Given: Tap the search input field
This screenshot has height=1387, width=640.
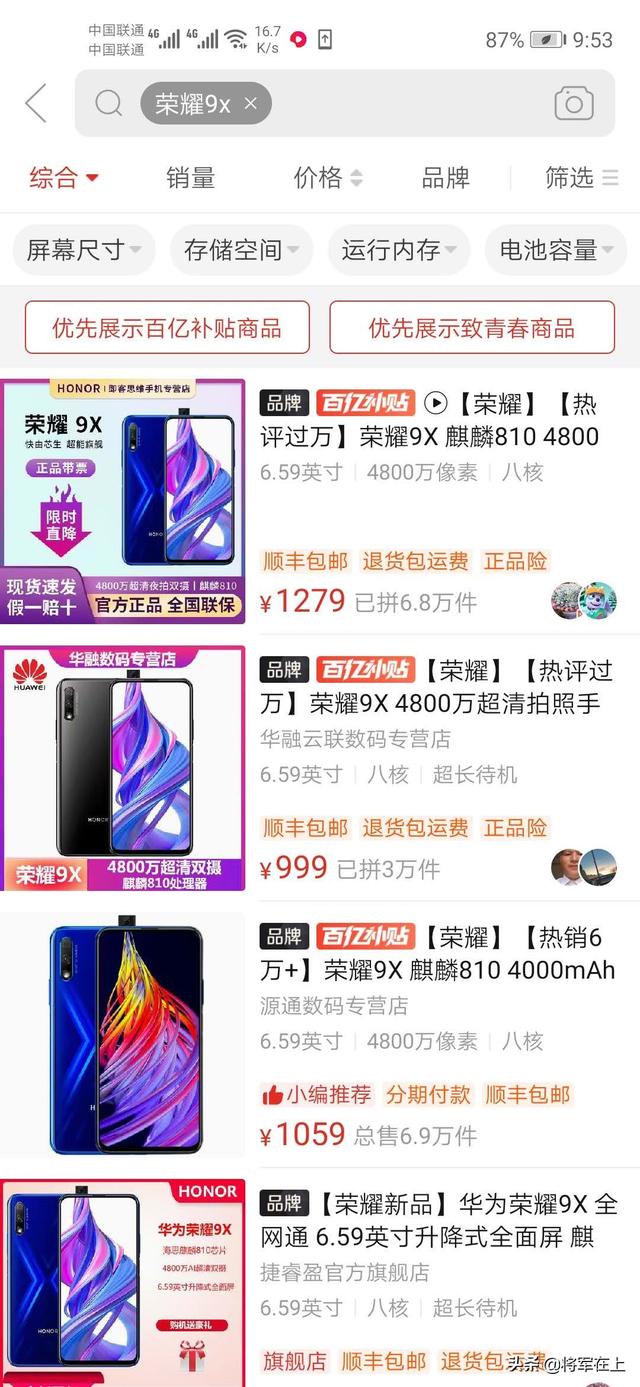Looking at the screenshot, I should (x=410, y=103).
